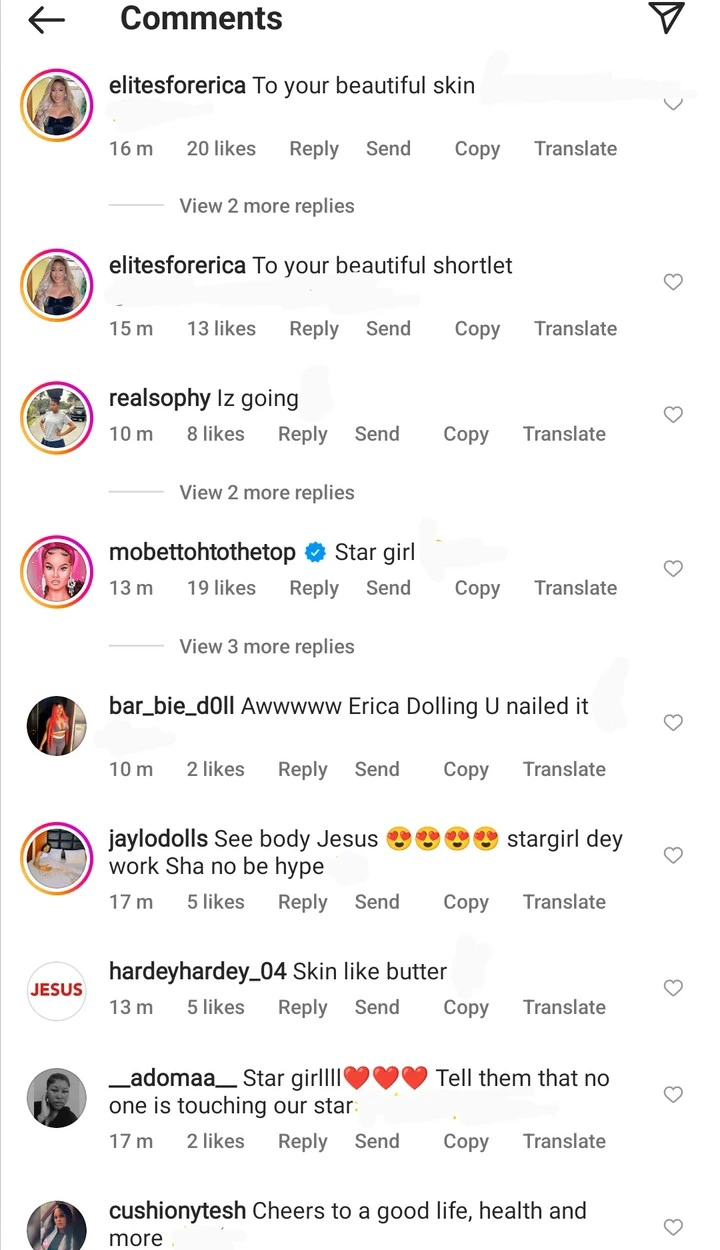Reply to elitesforerica's "beautiful skin" comment
720x1250 pixels.
[x=313, y=149]
